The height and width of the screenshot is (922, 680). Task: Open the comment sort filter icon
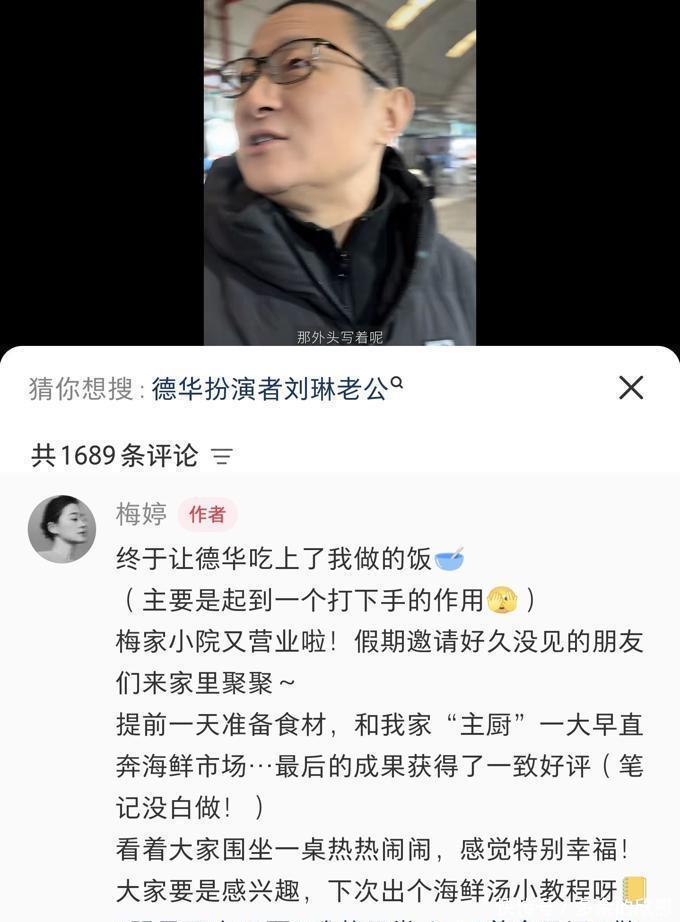point(222,457)
